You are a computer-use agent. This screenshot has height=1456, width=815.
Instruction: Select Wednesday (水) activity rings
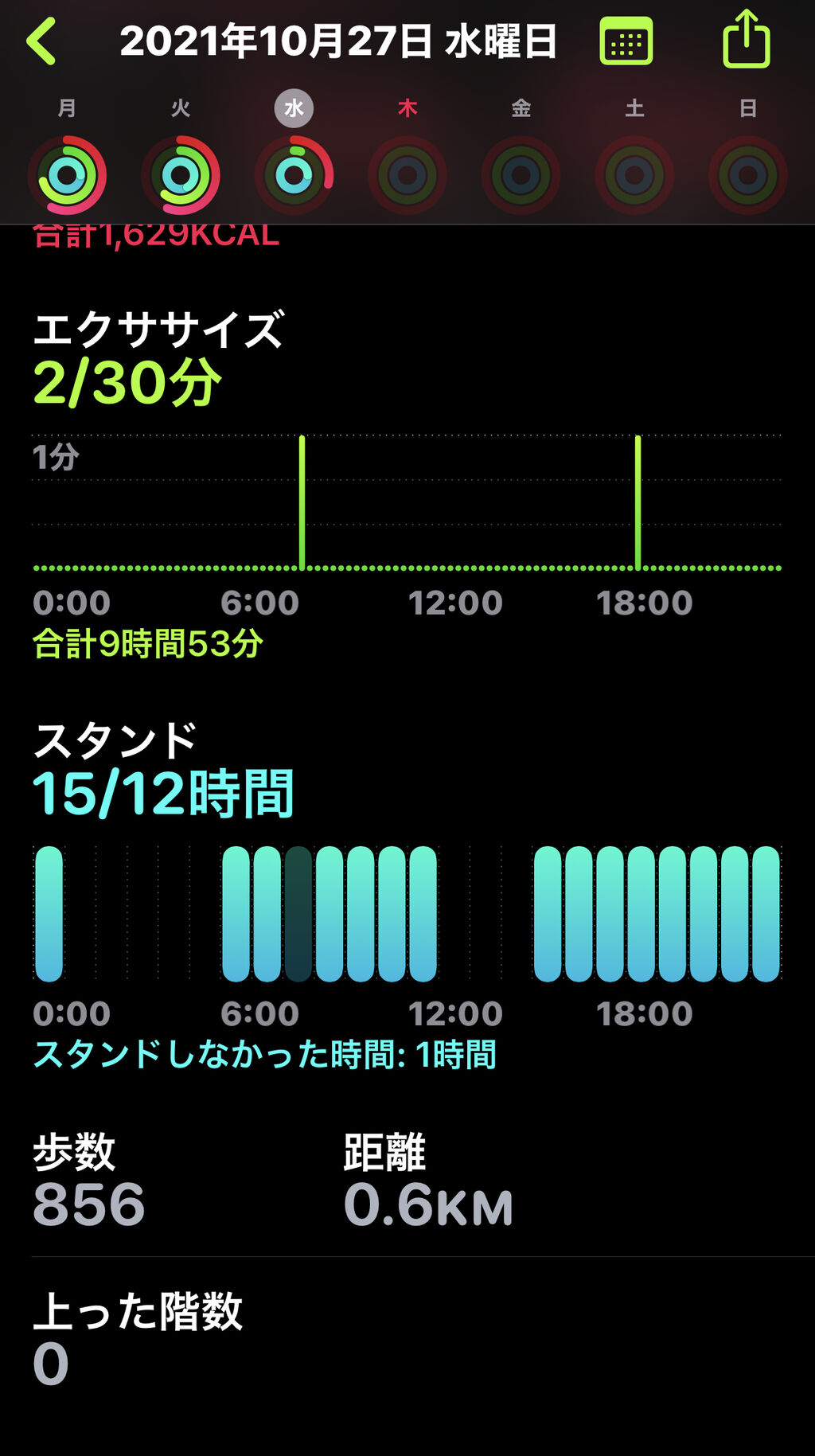pos(294,175)
